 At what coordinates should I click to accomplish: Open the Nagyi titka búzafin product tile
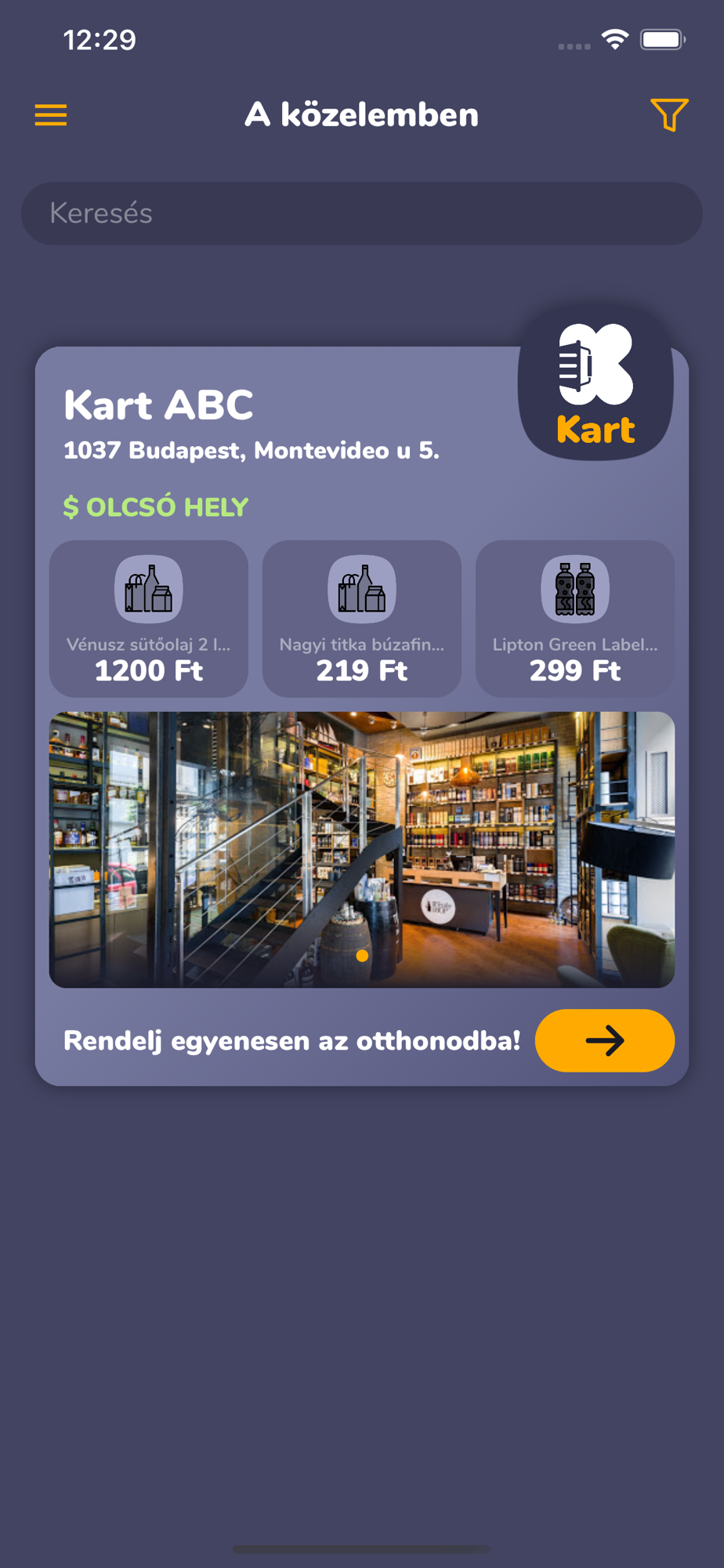(362, 619)
